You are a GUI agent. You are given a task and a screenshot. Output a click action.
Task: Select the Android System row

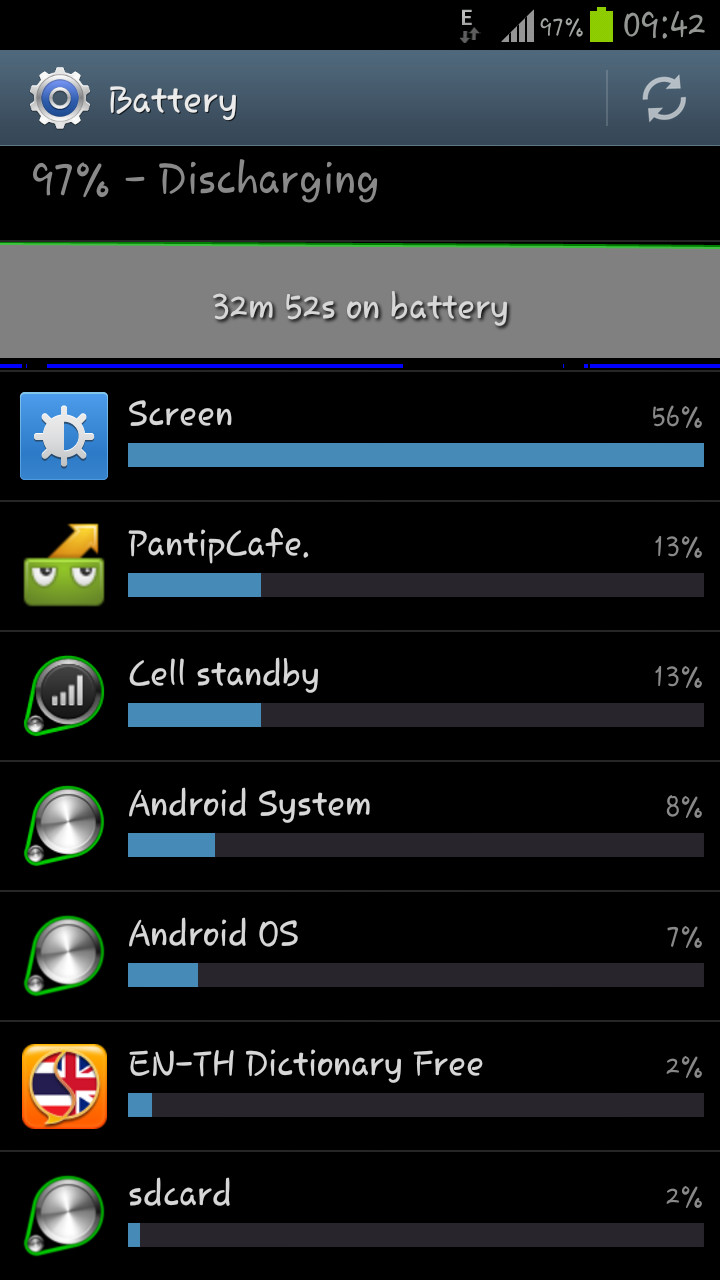click(x=360, y=826)
